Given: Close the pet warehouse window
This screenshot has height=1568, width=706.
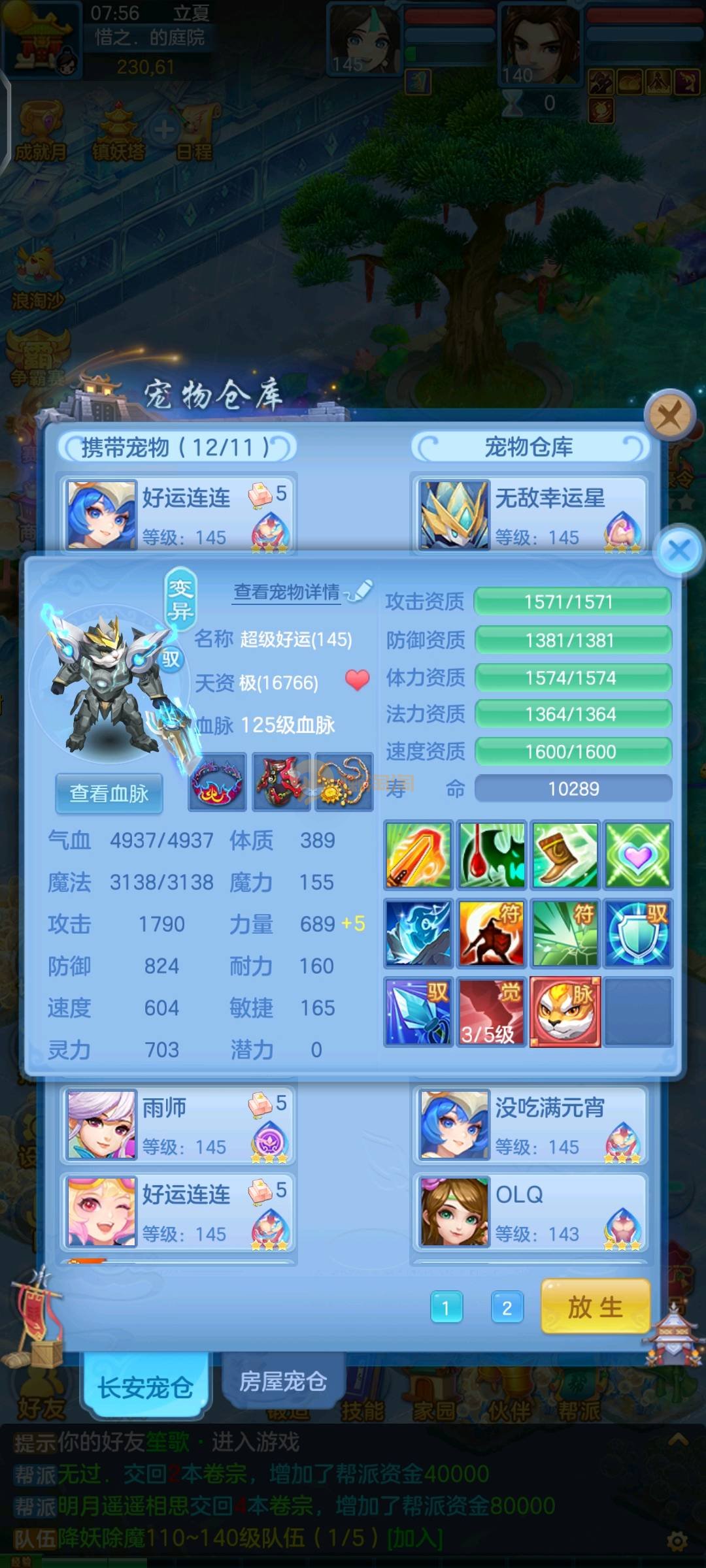Looking at the screenshot, I should pyautogui.click(x=669, y=415).
